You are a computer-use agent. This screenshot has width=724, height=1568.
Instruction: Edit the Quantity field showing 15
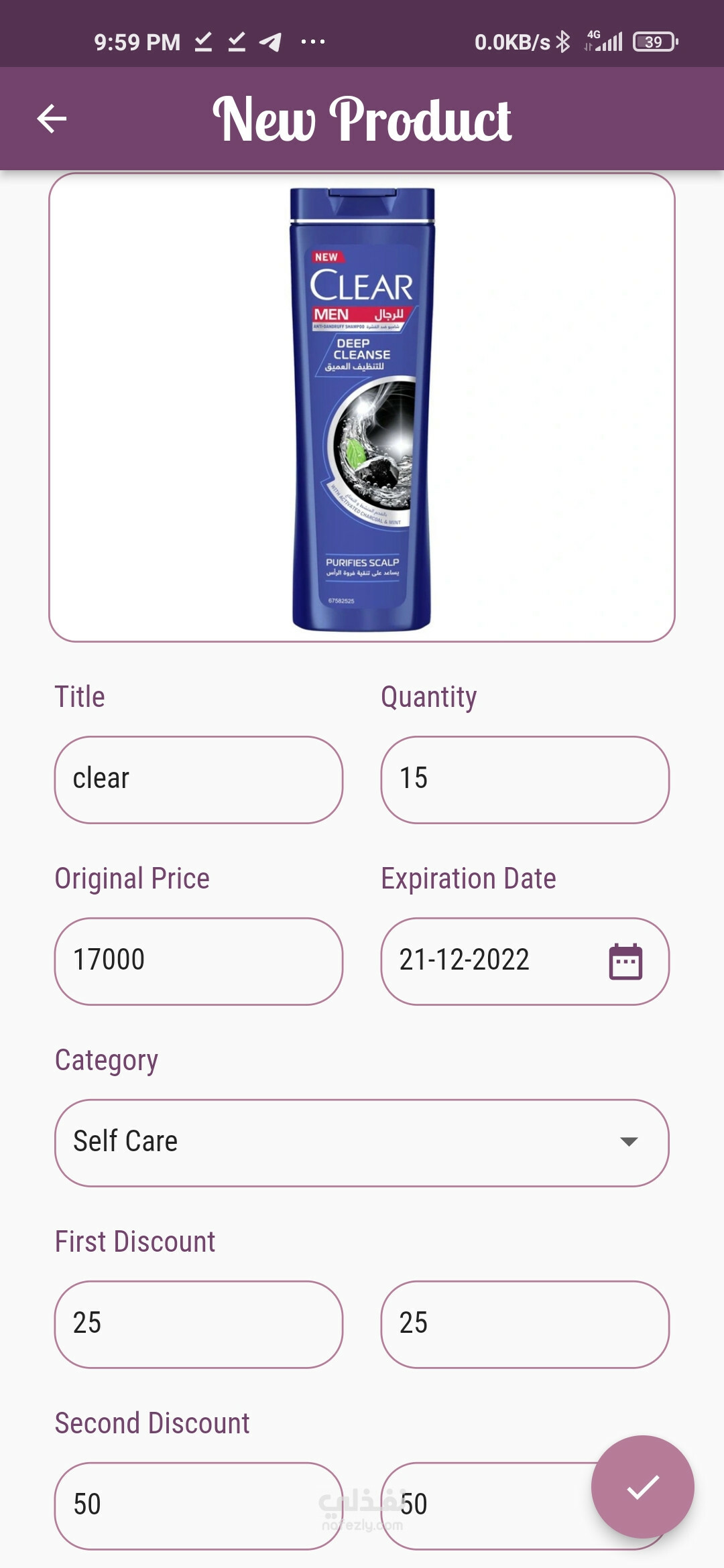pyautogui.click(x=525, y=780)
